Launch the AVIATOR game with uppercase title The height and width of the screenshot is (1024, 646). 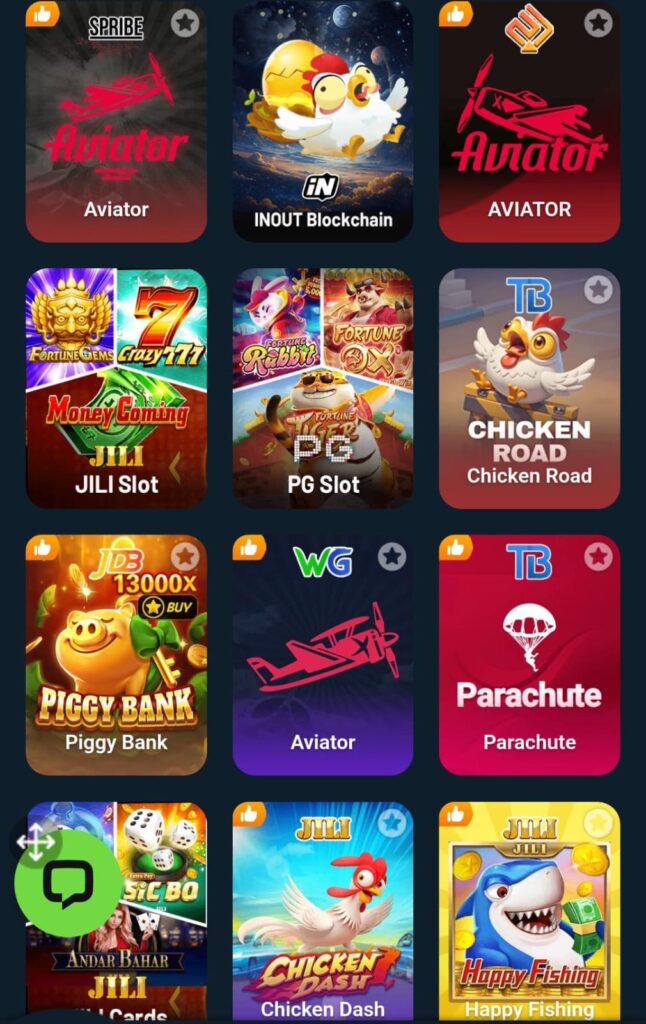pos(529,120)
